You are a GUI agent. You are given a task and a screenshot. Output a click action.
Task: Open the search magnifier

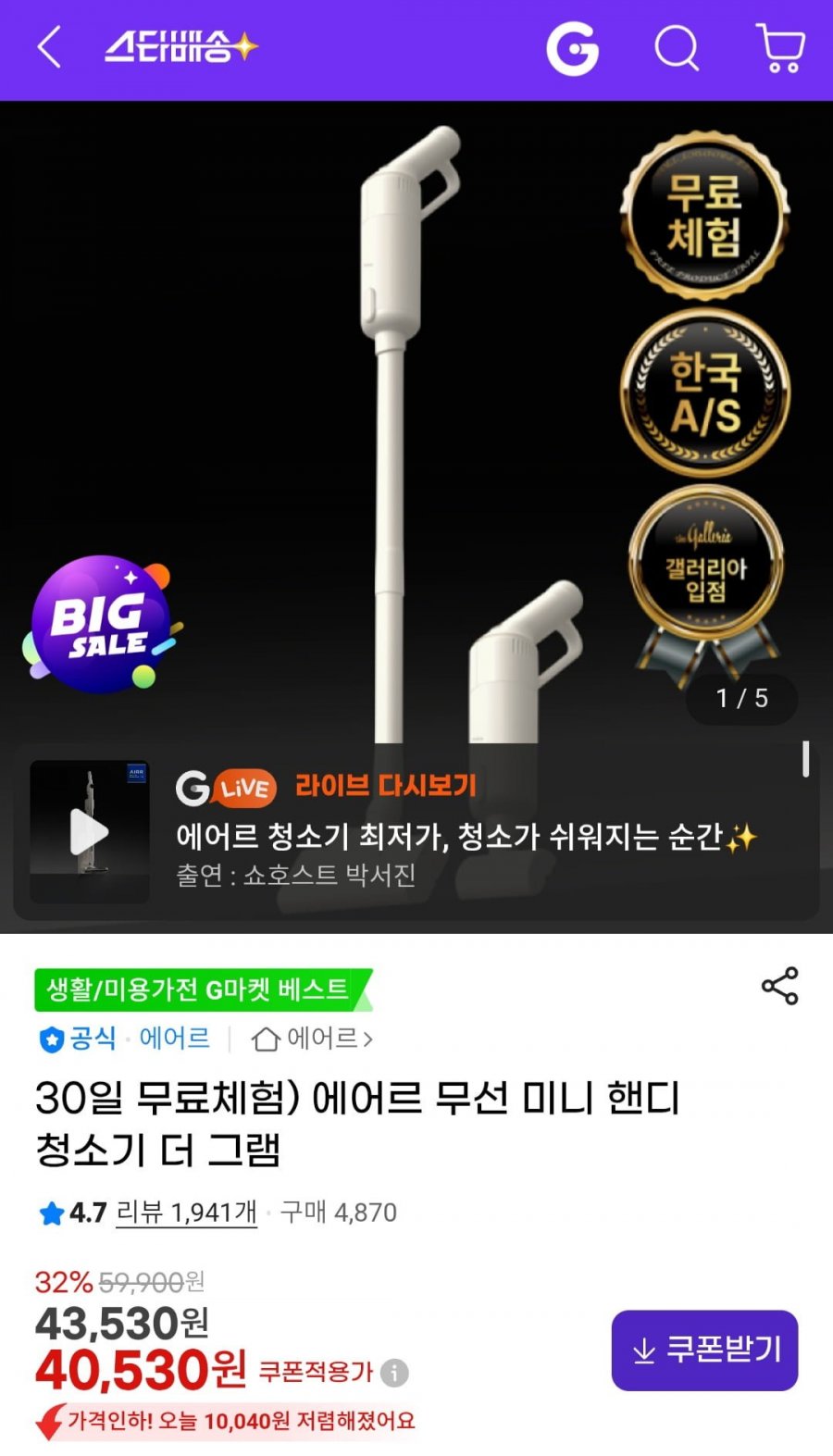[x=677, y=47]
